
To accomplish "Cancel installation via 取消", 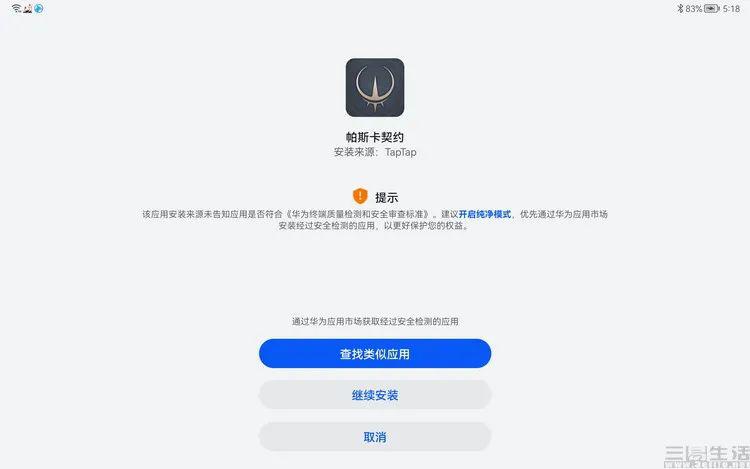I will tap(375, 437).
